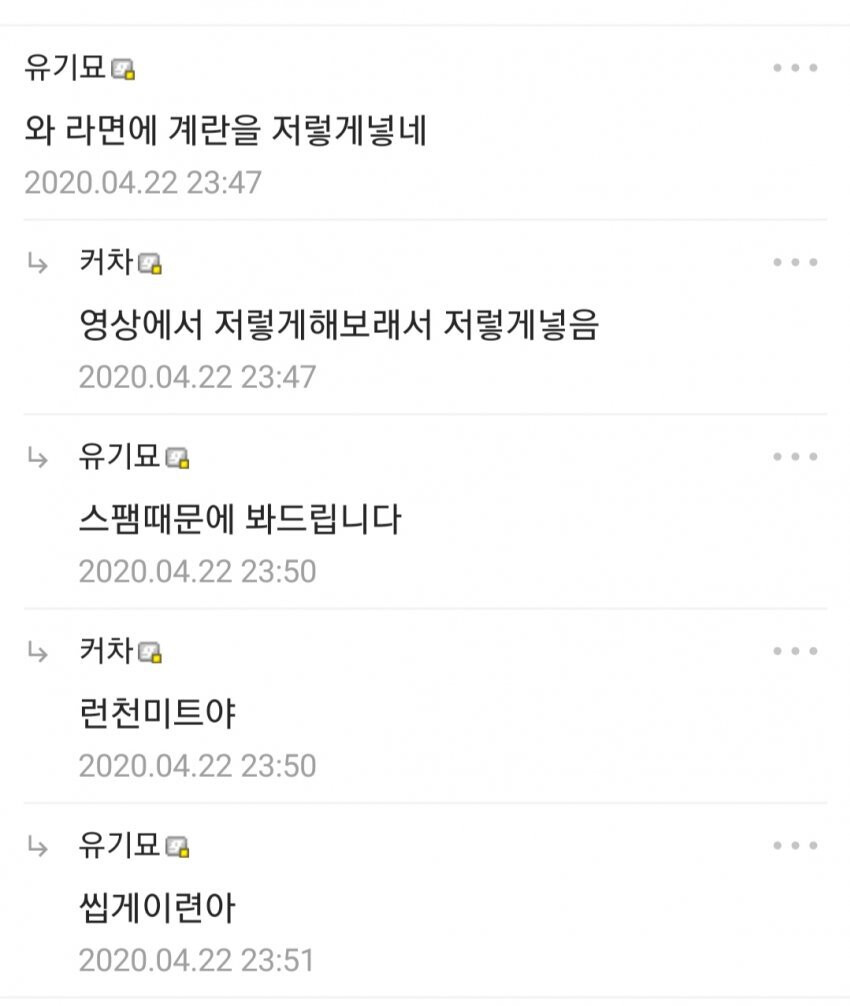Image resolution: width=850 pixels, height=1006 pixels.
Task: View 커차's profile from the "런천미트야" reply
Action: pyautogui.click(x=105, y=651)
